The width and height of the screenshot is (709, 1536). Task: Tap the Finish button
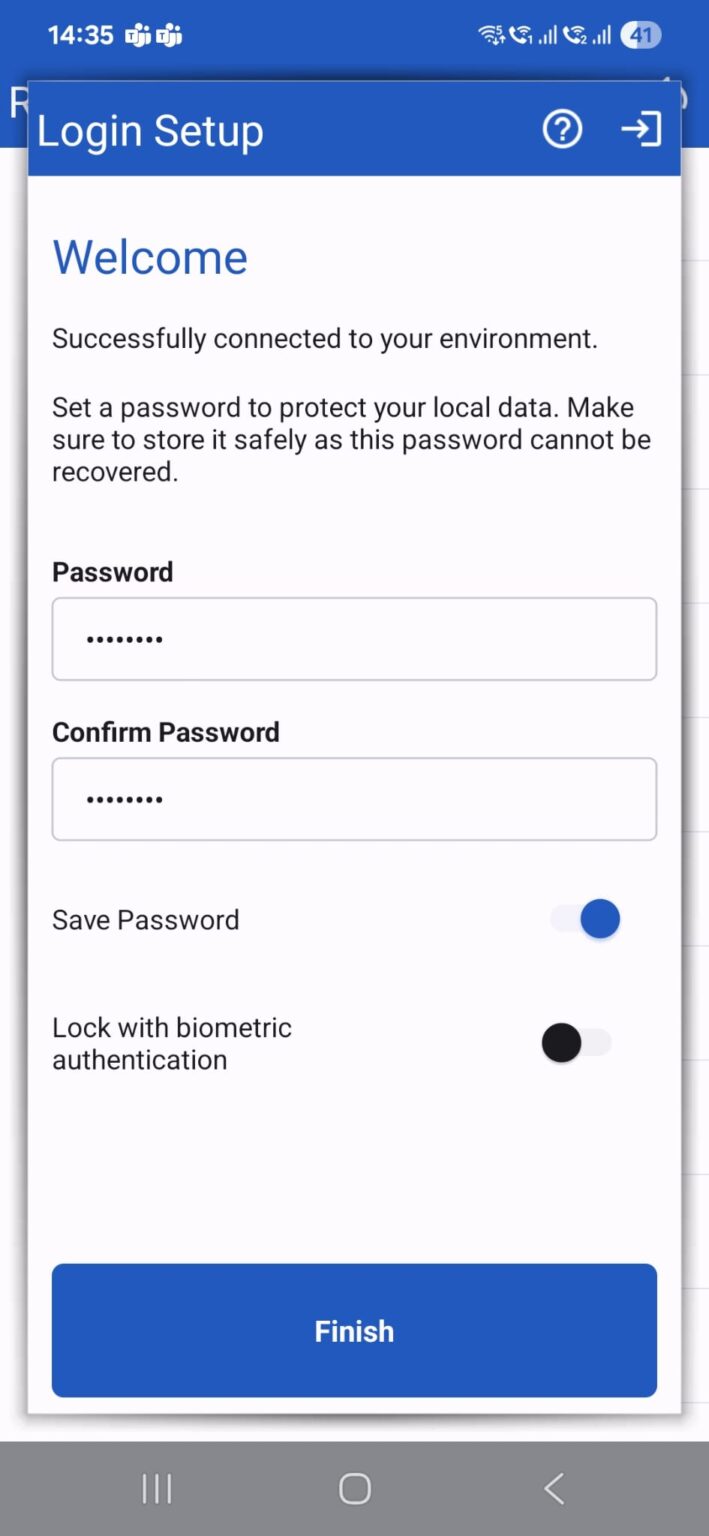(x=354, y=1330)
